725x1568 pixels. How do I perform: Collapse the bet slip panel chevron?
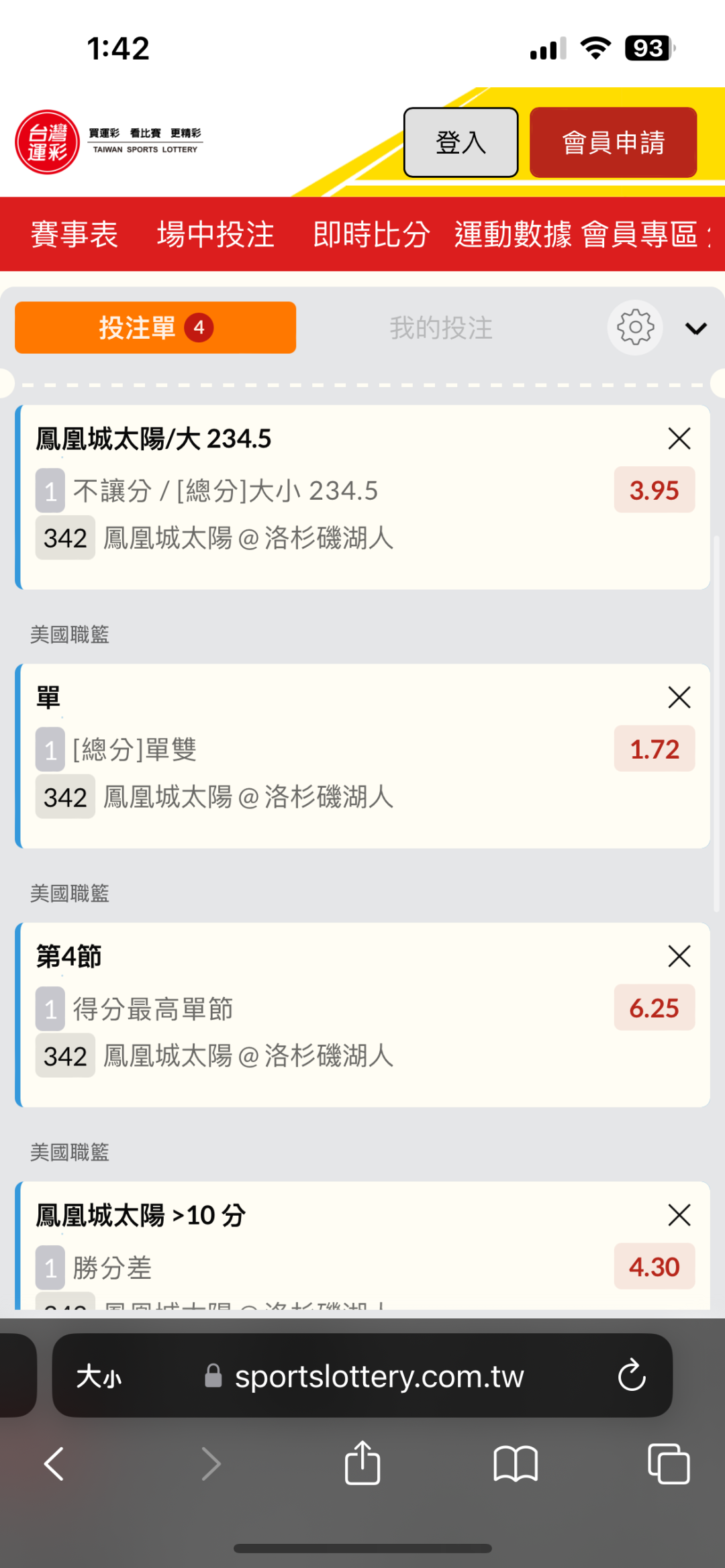coord(695,328)
